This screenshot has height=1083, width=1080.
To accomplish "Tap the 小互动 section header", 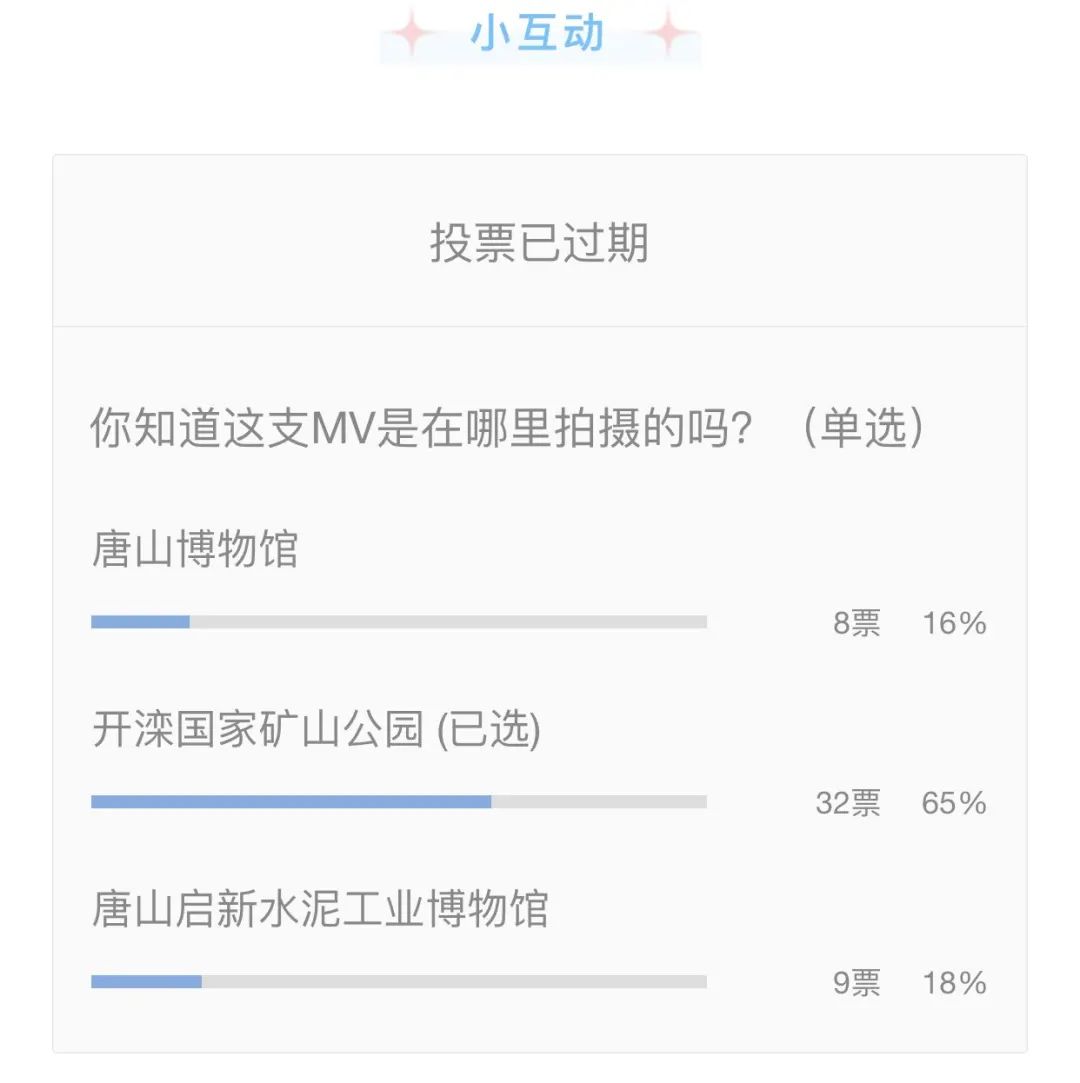I will 538,32.
